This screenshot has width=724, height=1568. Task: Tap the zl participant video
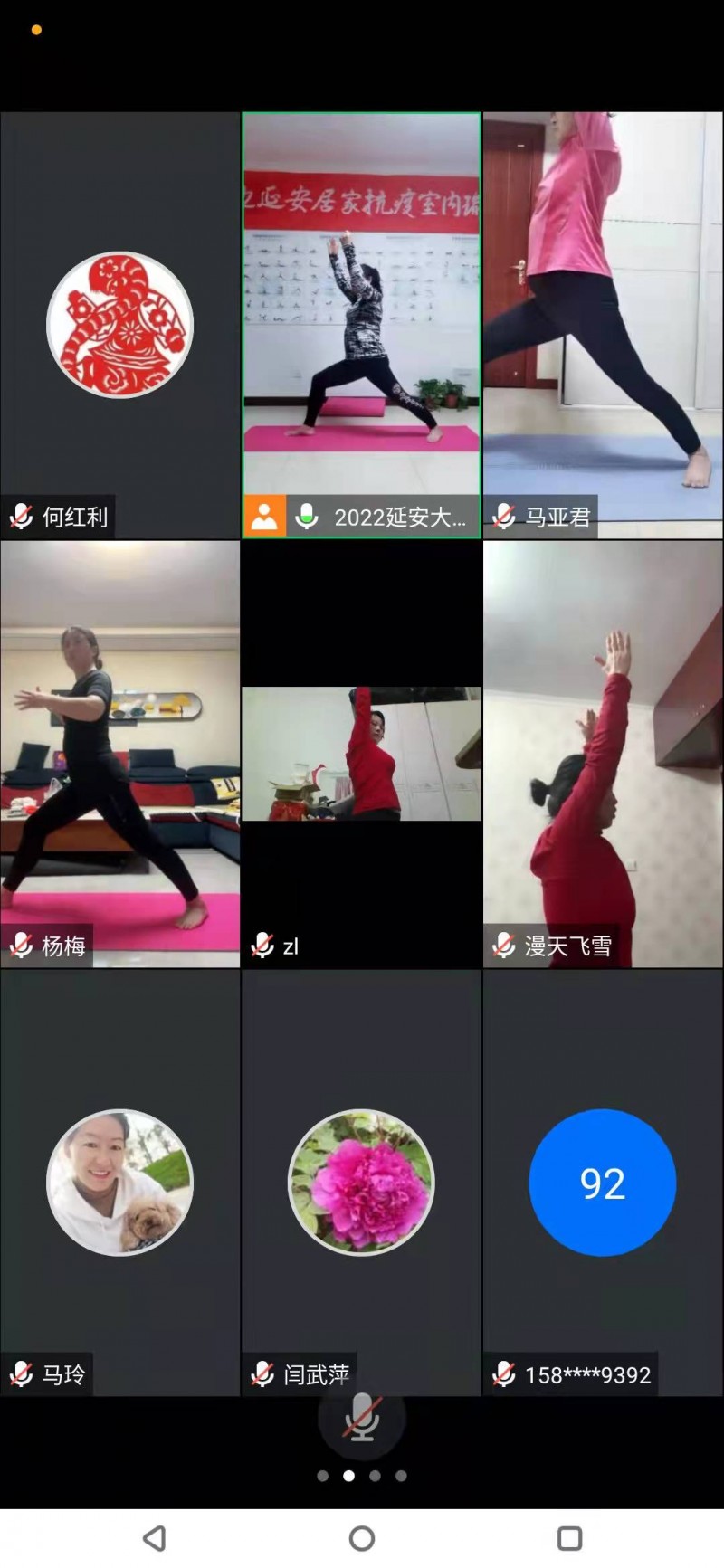click(x=361, y=754)
